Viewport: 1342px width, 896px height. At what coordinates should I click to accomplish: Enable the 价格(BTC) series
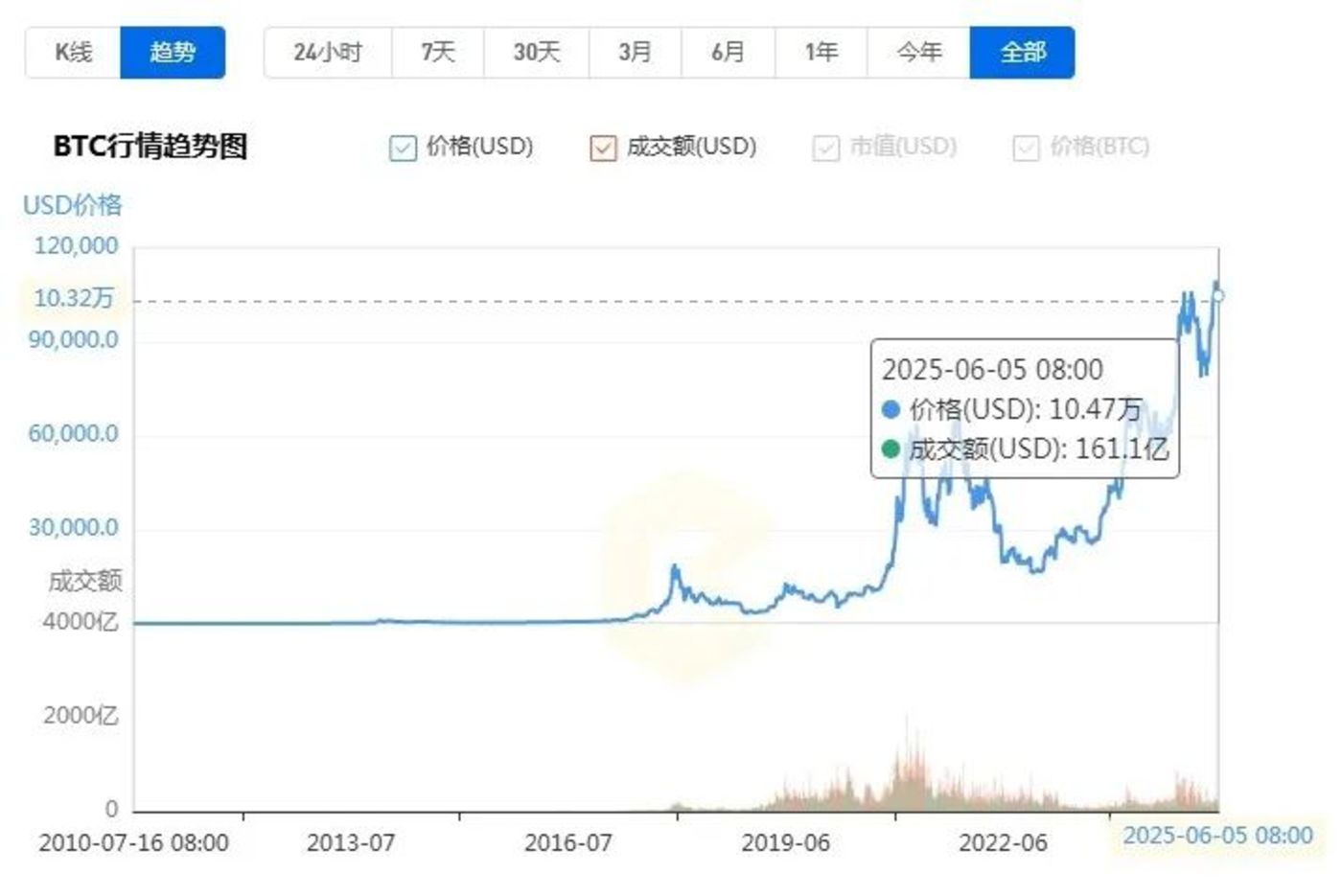[1026, 148]
